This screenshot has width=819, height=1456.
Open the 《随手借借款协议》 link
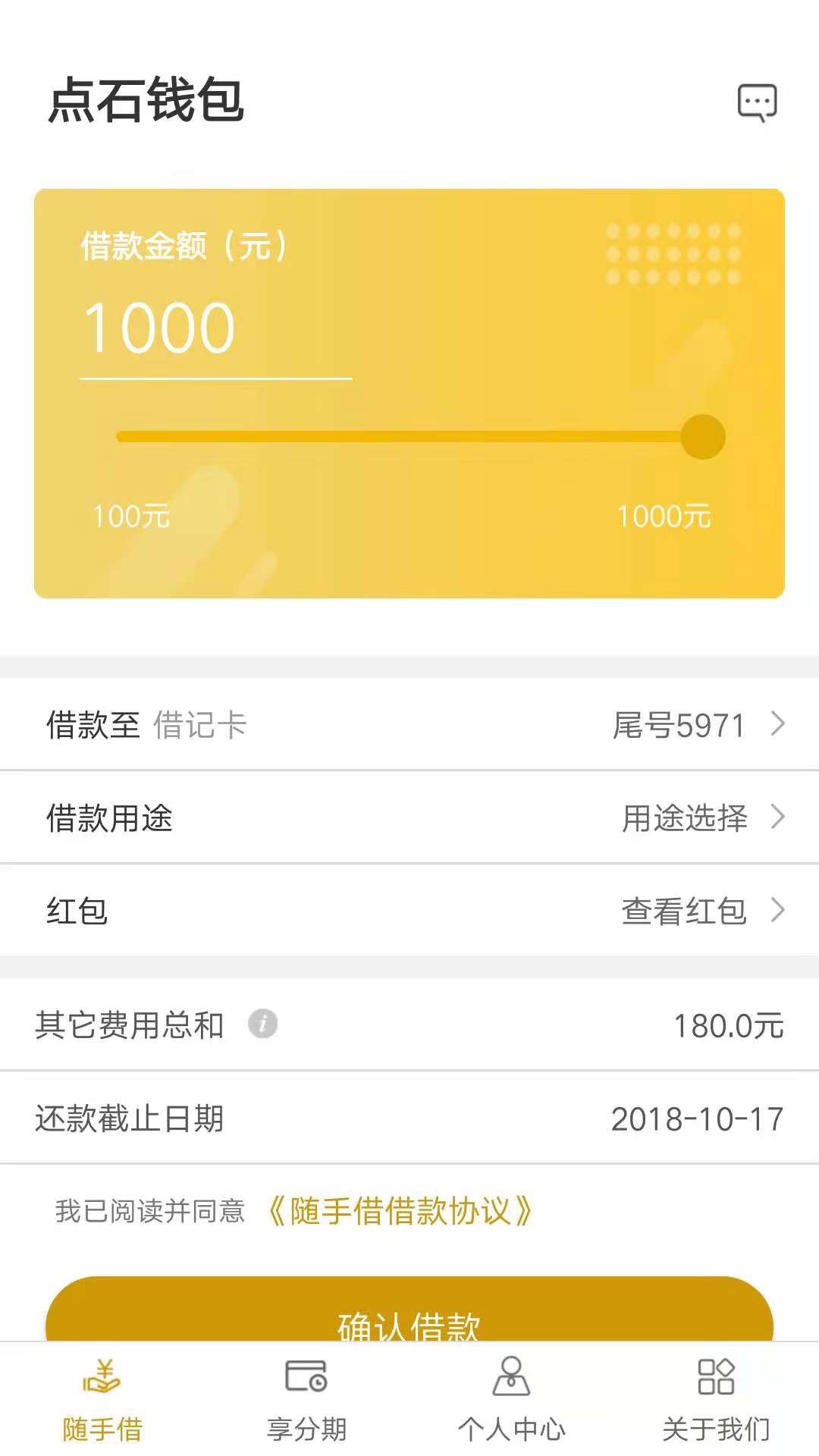click(400, 1211)
